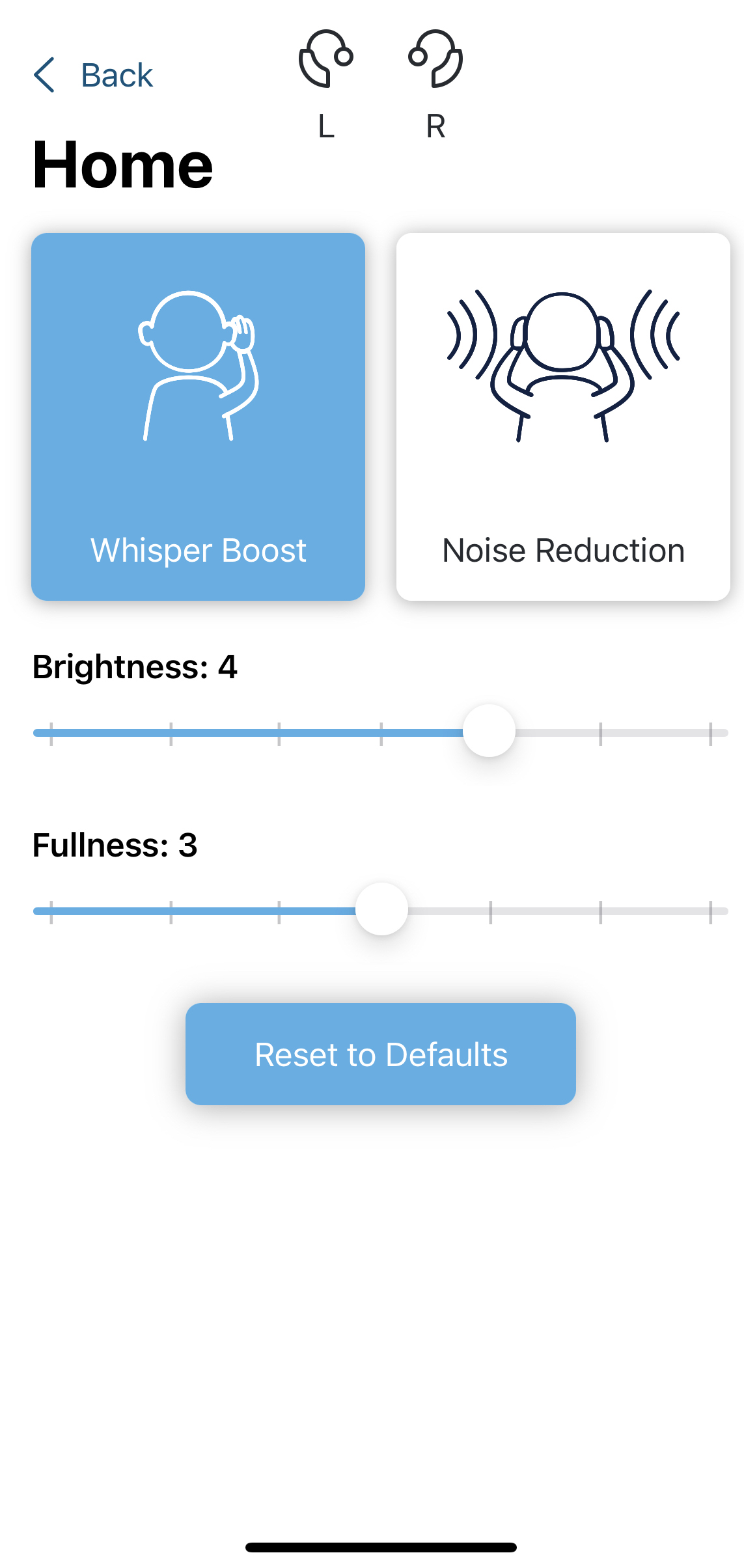Select the left ear icon
Image resolution: width=744 pixels, height=1568 pixels.
[x=326, y=60]
